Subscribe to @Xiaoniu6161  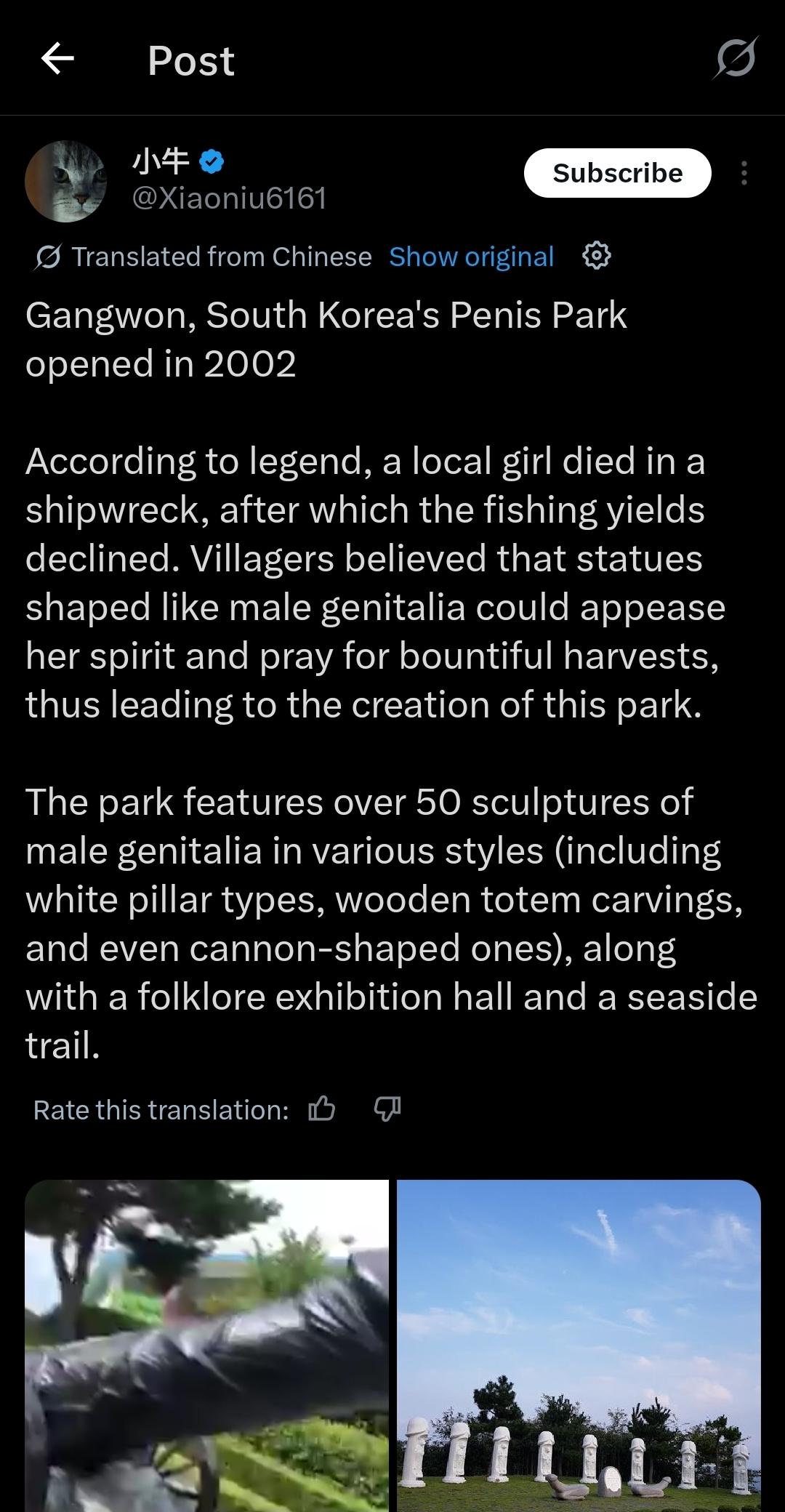click(x=617, y=173)
